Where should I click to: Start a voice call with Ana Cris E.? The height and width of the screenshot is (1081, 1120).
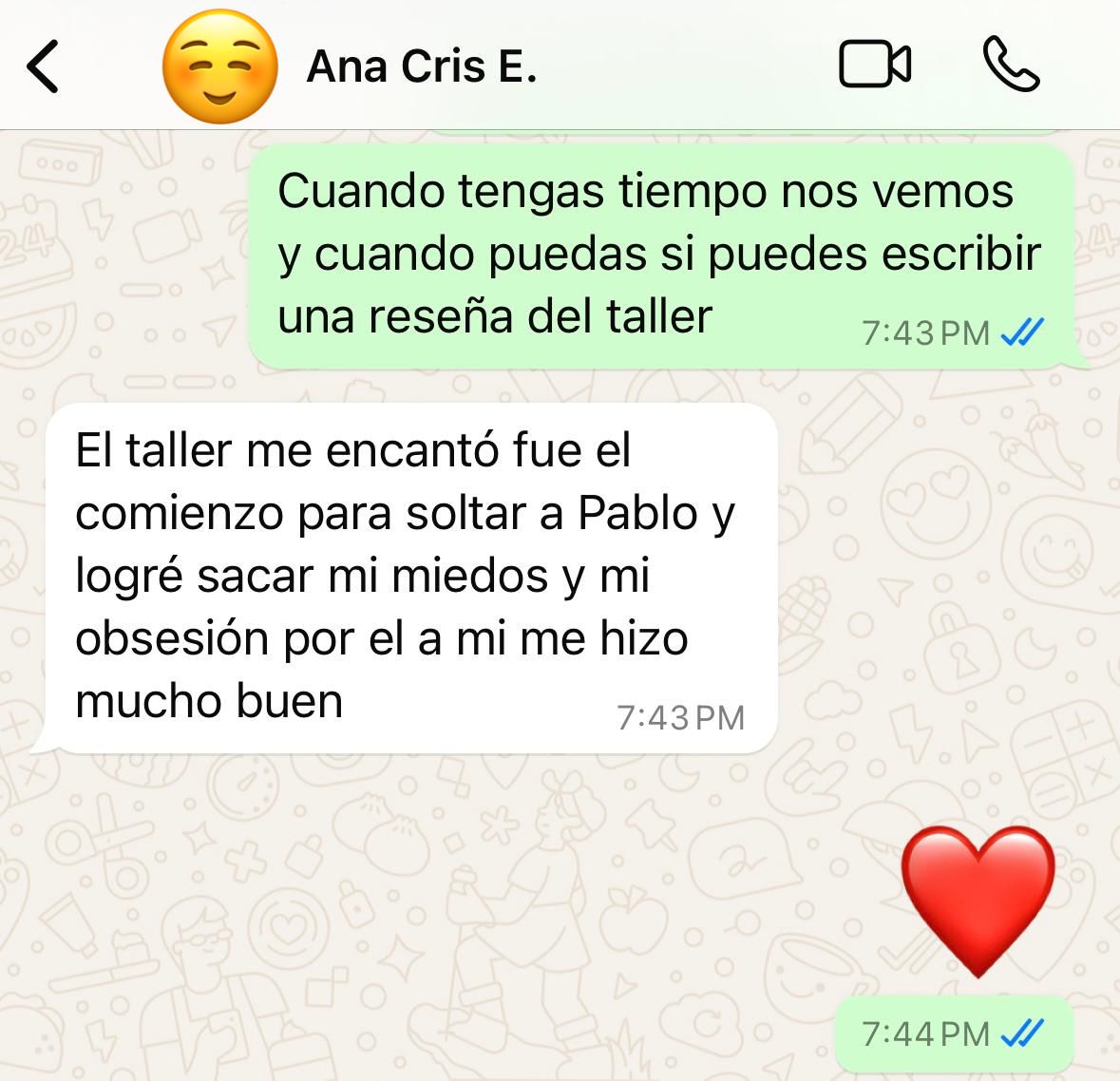tap(1010, 65)
